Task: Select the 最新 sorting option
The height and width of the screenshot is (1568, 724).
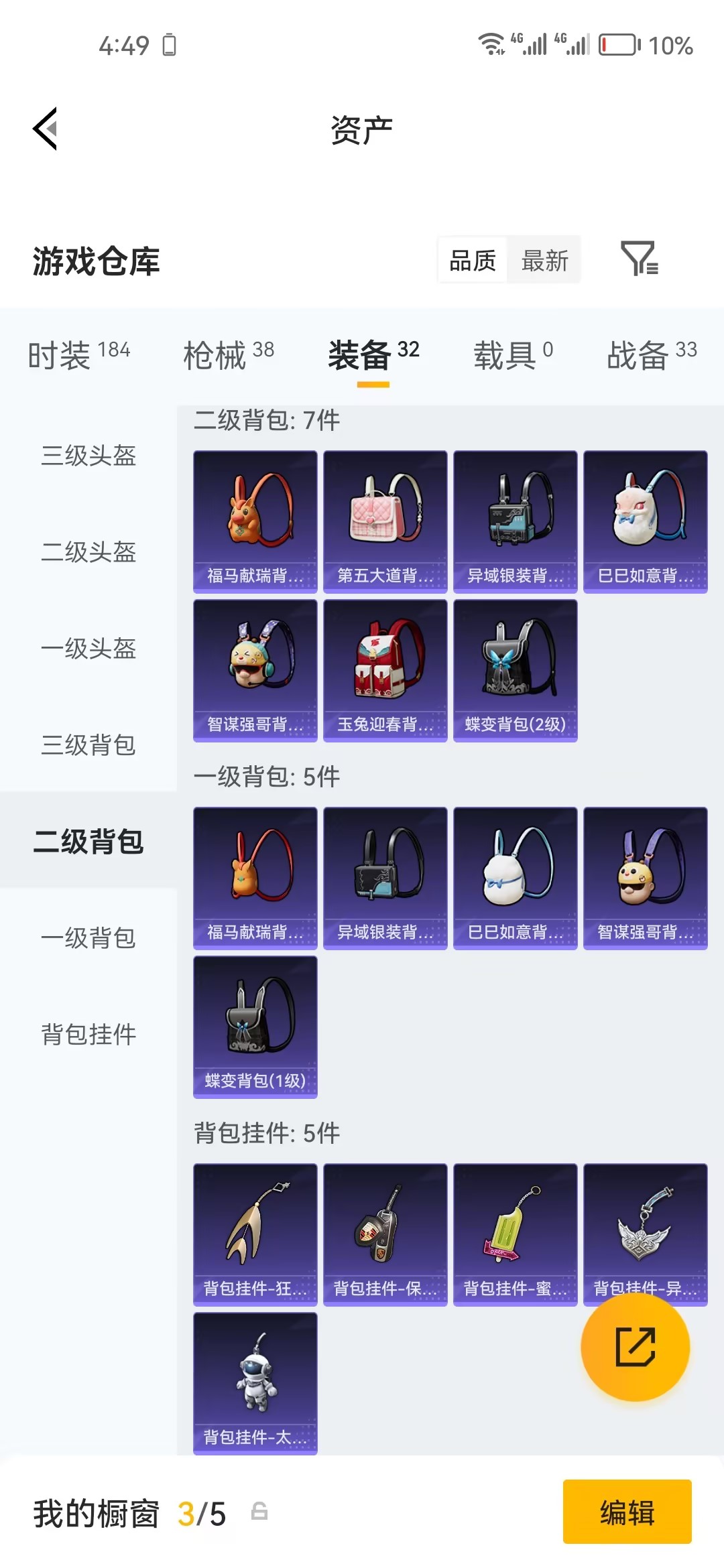Action: [544, 261]
